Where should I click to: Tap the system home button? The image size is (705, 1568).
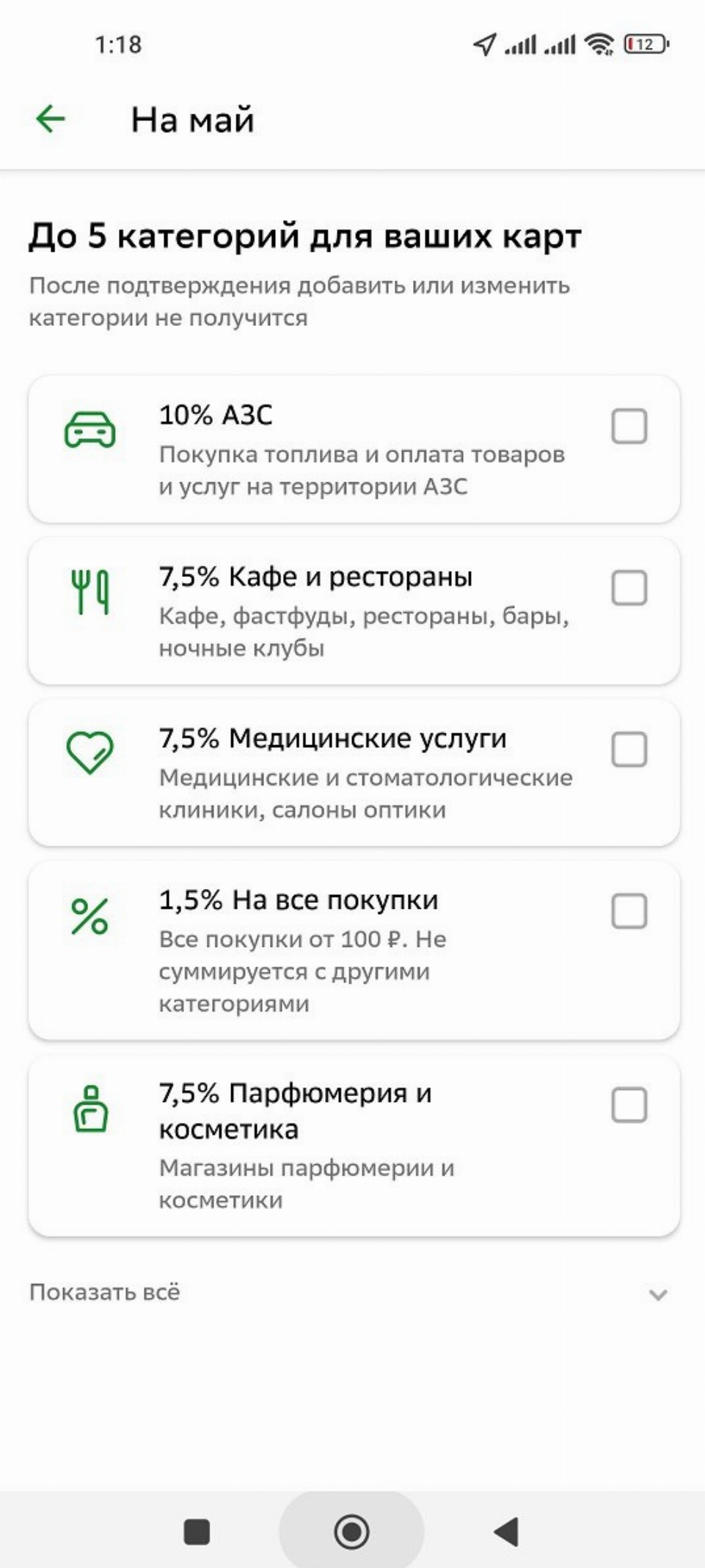[351, 1531]
